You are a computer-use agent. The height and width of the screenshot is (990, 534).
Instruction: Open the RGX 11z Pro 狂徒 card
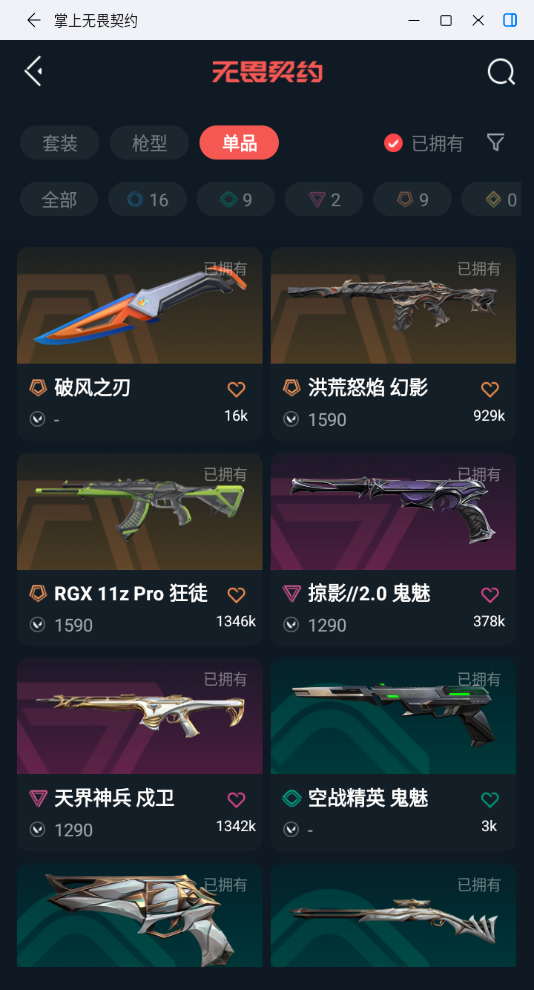(139, 549)
